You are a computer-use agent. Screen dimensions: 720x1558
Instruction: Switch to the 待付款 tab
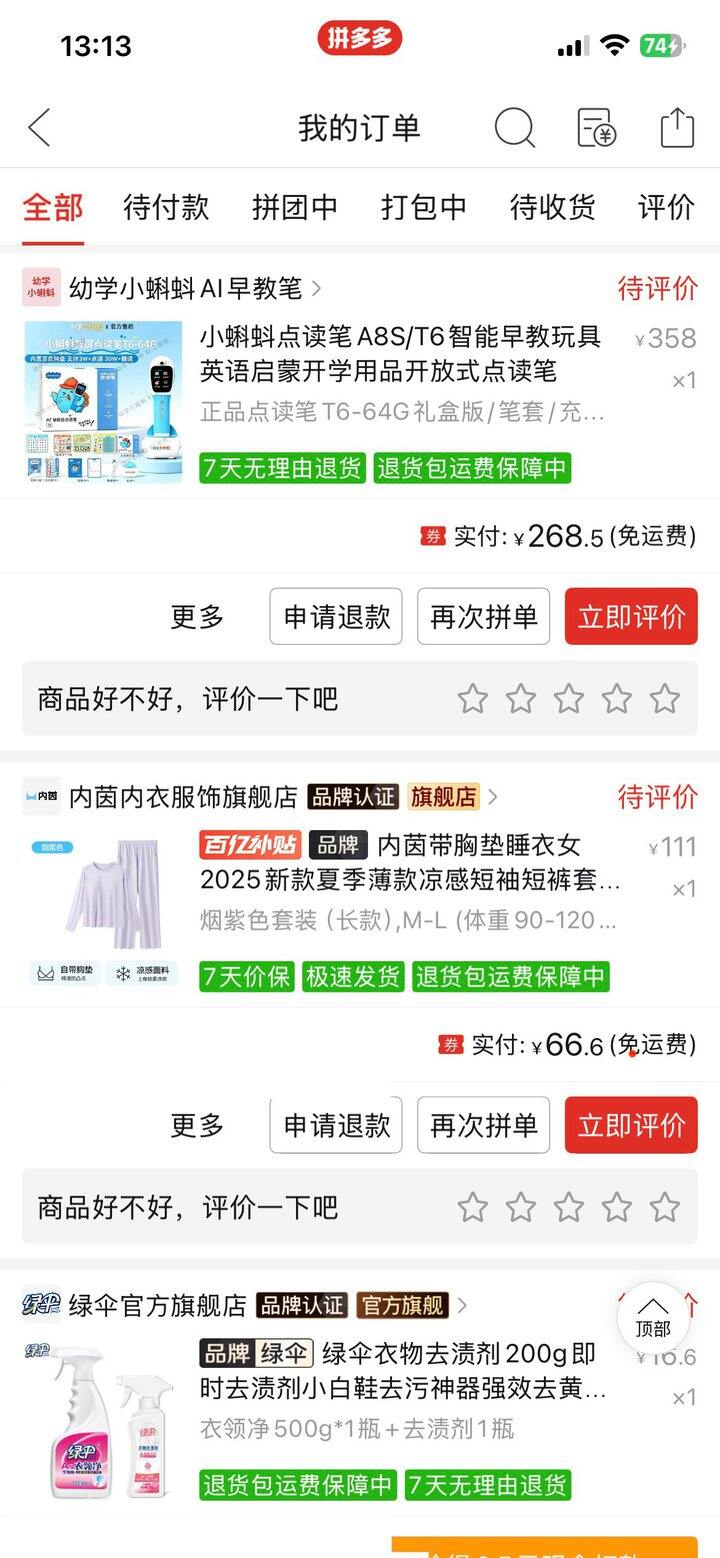click(166, 207)
